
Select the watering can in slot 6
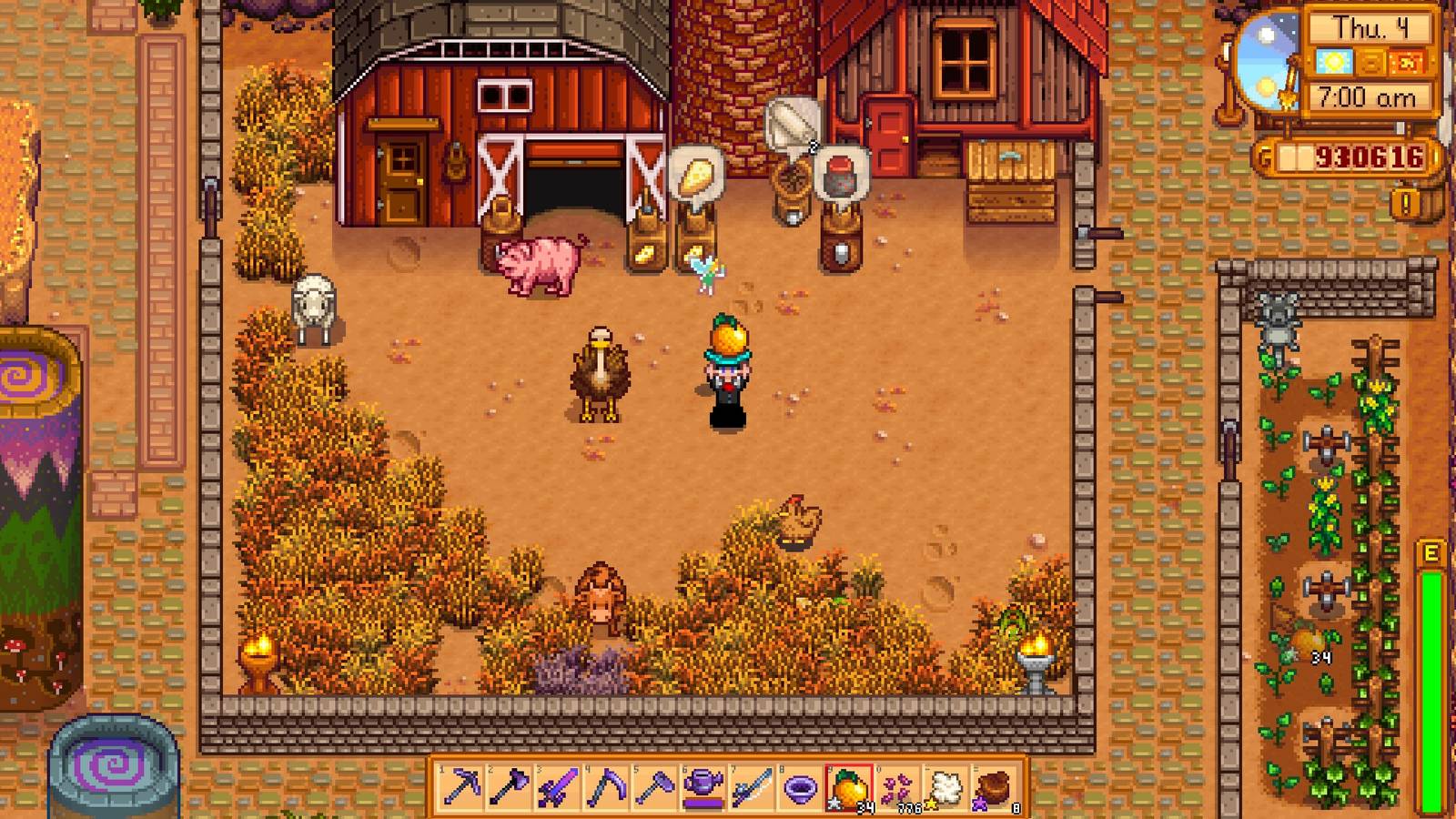[x=703, y=786]
